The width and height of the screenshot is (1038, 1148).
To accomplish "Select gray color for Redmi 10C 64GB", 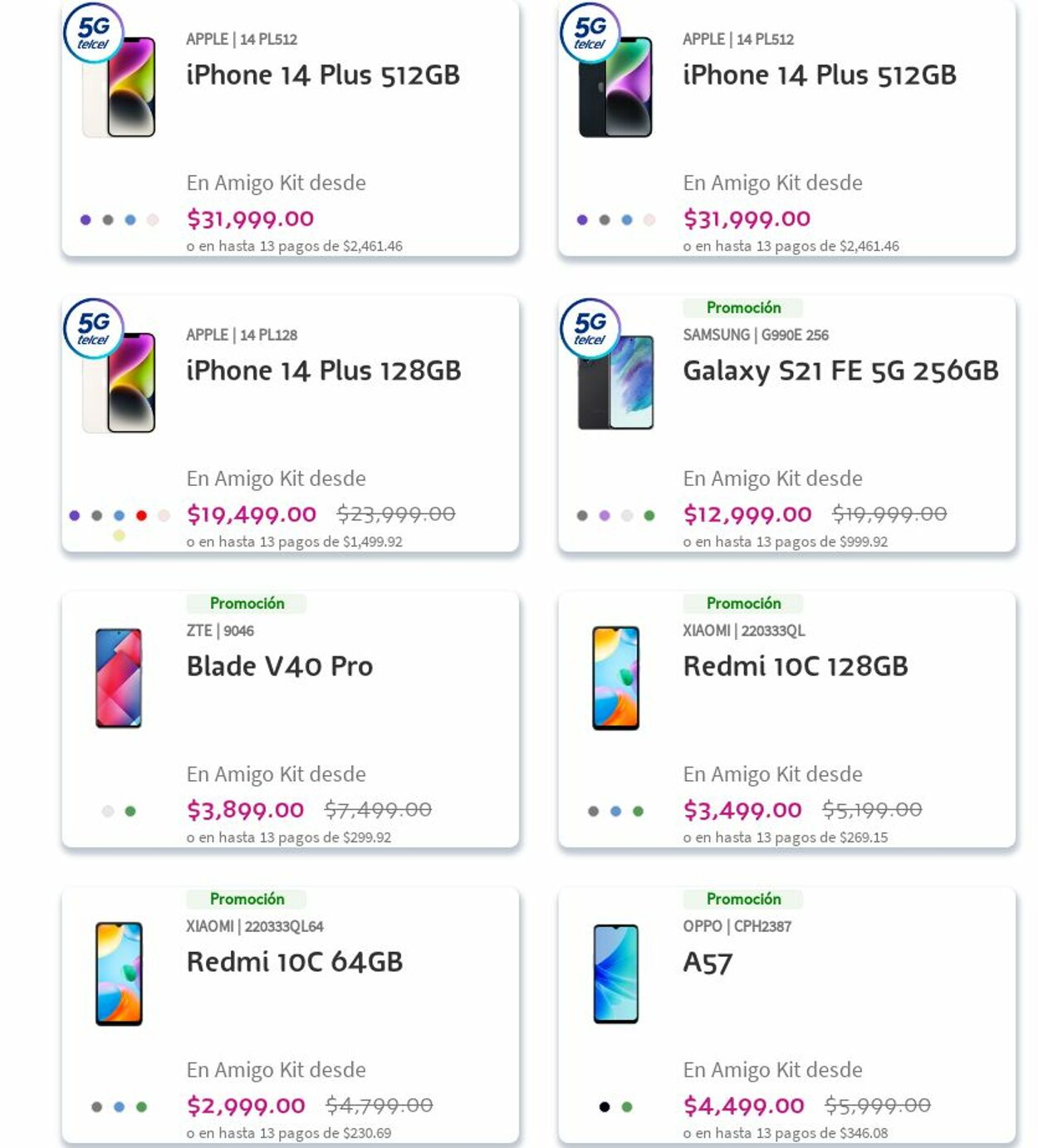I will click(x=97, y=1107).
